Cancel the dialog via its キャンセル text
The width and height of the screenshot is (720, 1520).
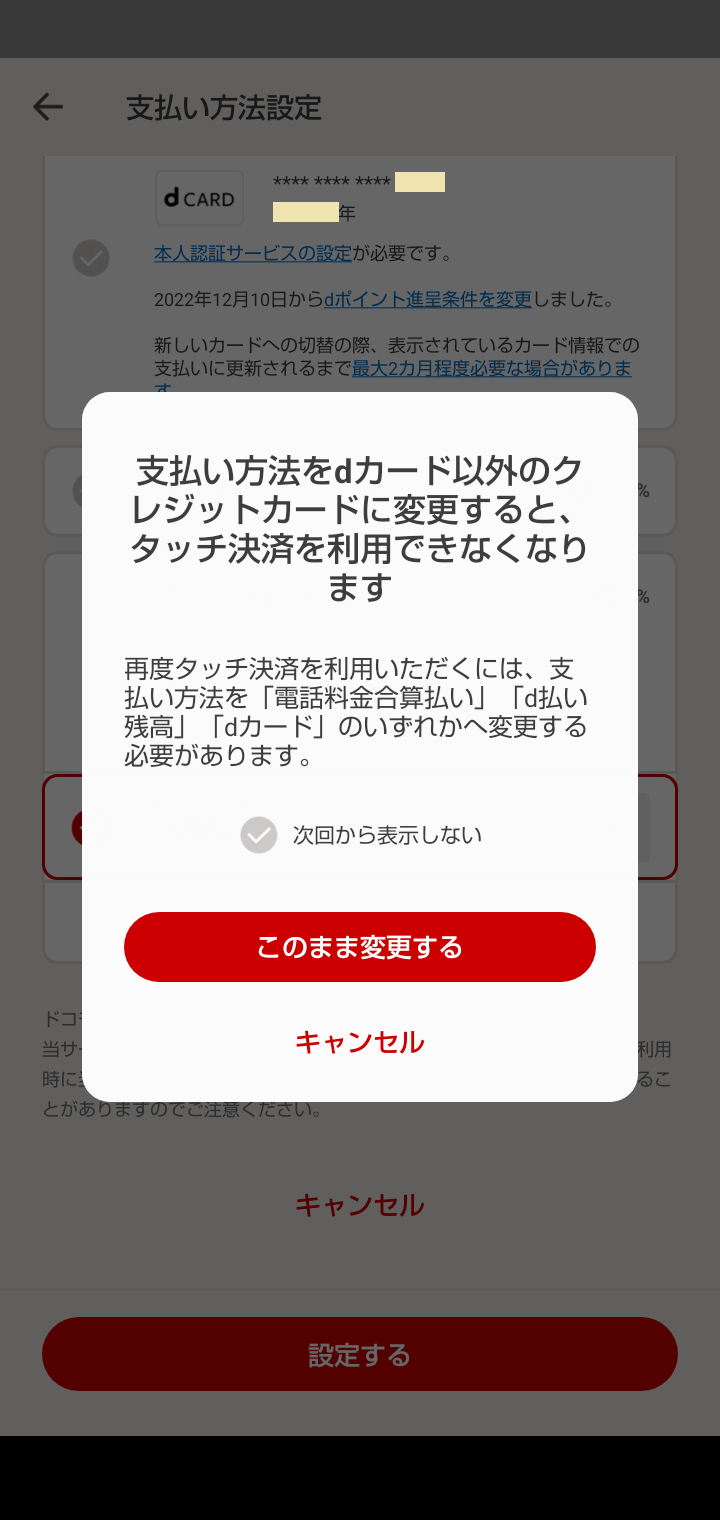click(359, 1042)
